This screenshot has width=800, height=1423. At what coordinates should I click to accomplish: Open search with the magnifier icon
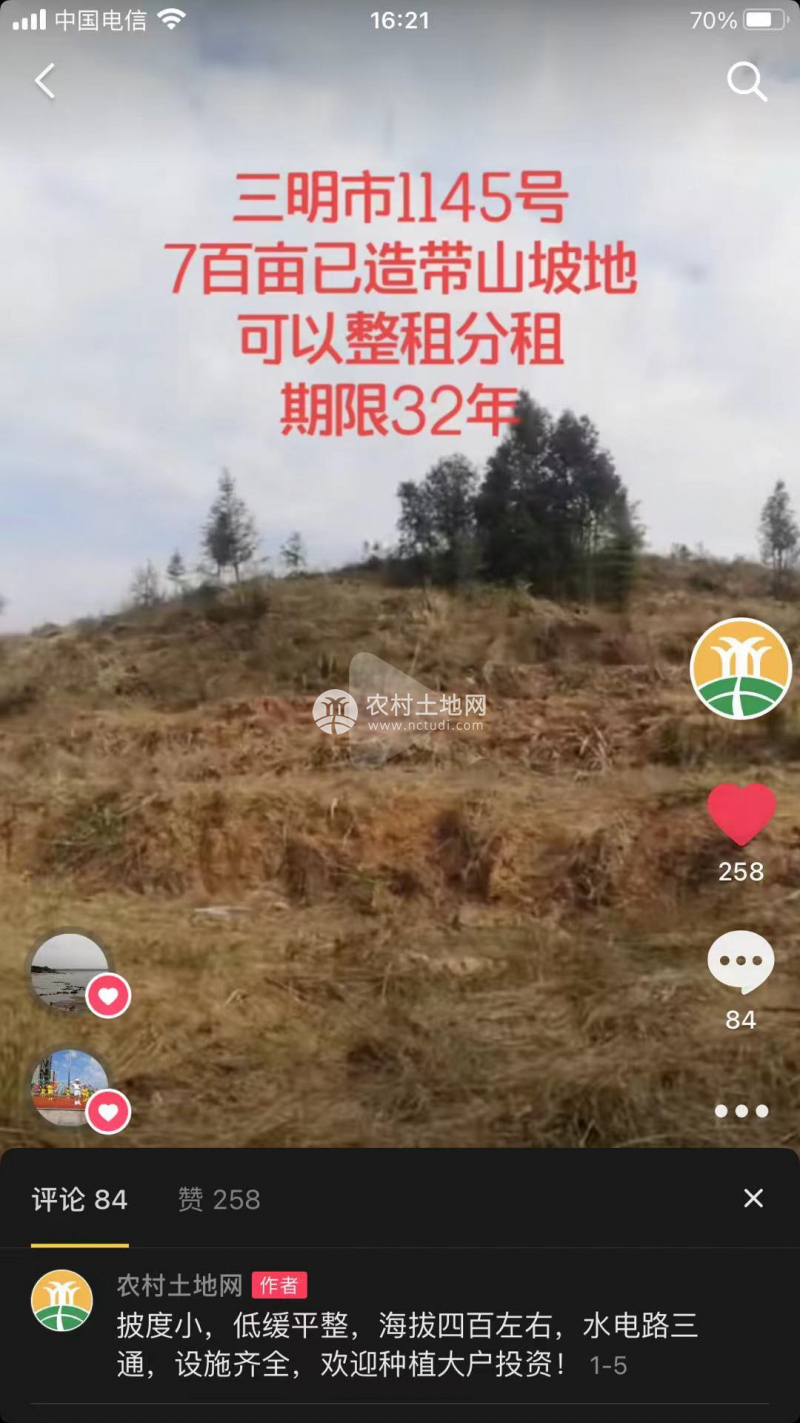pyautogui.click(x=746, y=82)
